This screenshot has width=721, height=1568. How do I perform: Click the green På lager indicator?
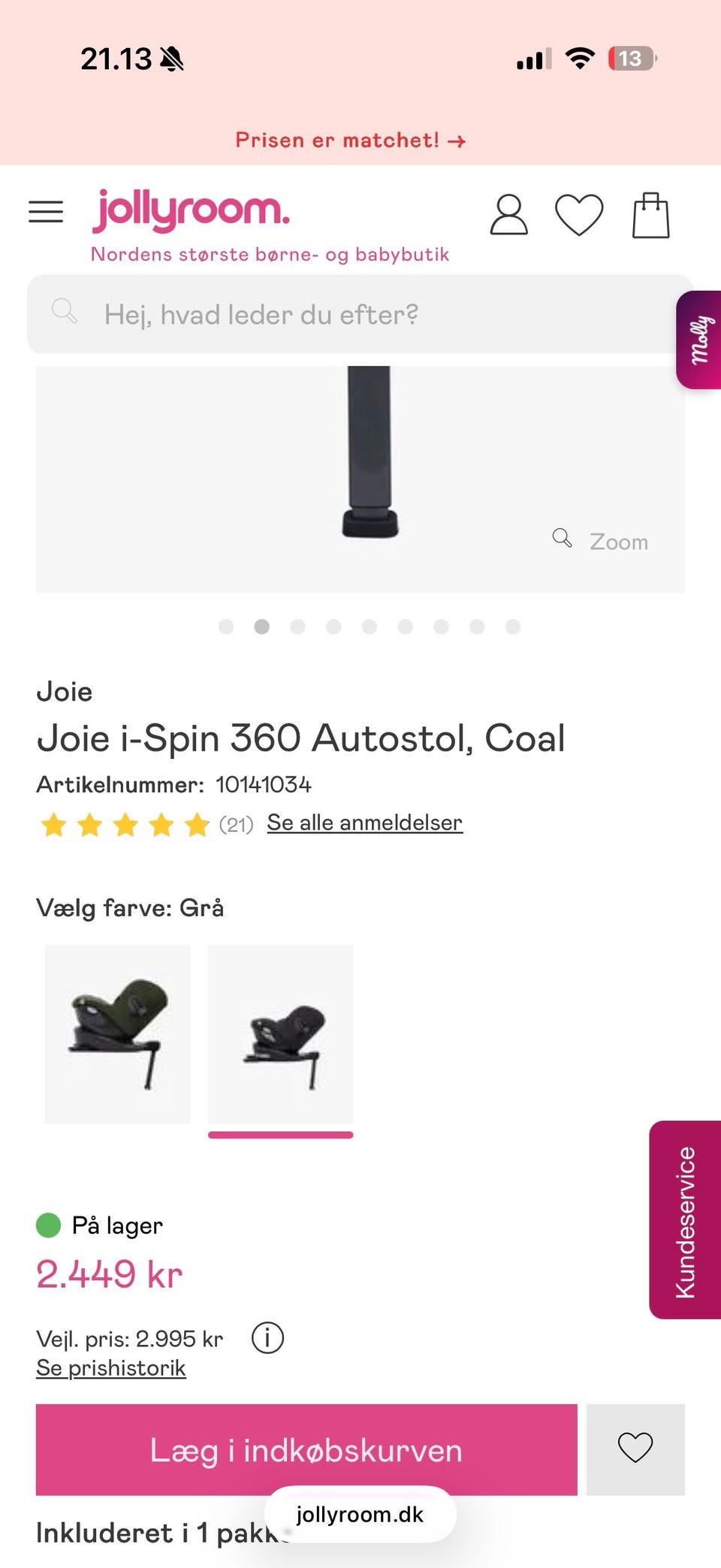click(x=48, y=1224)
